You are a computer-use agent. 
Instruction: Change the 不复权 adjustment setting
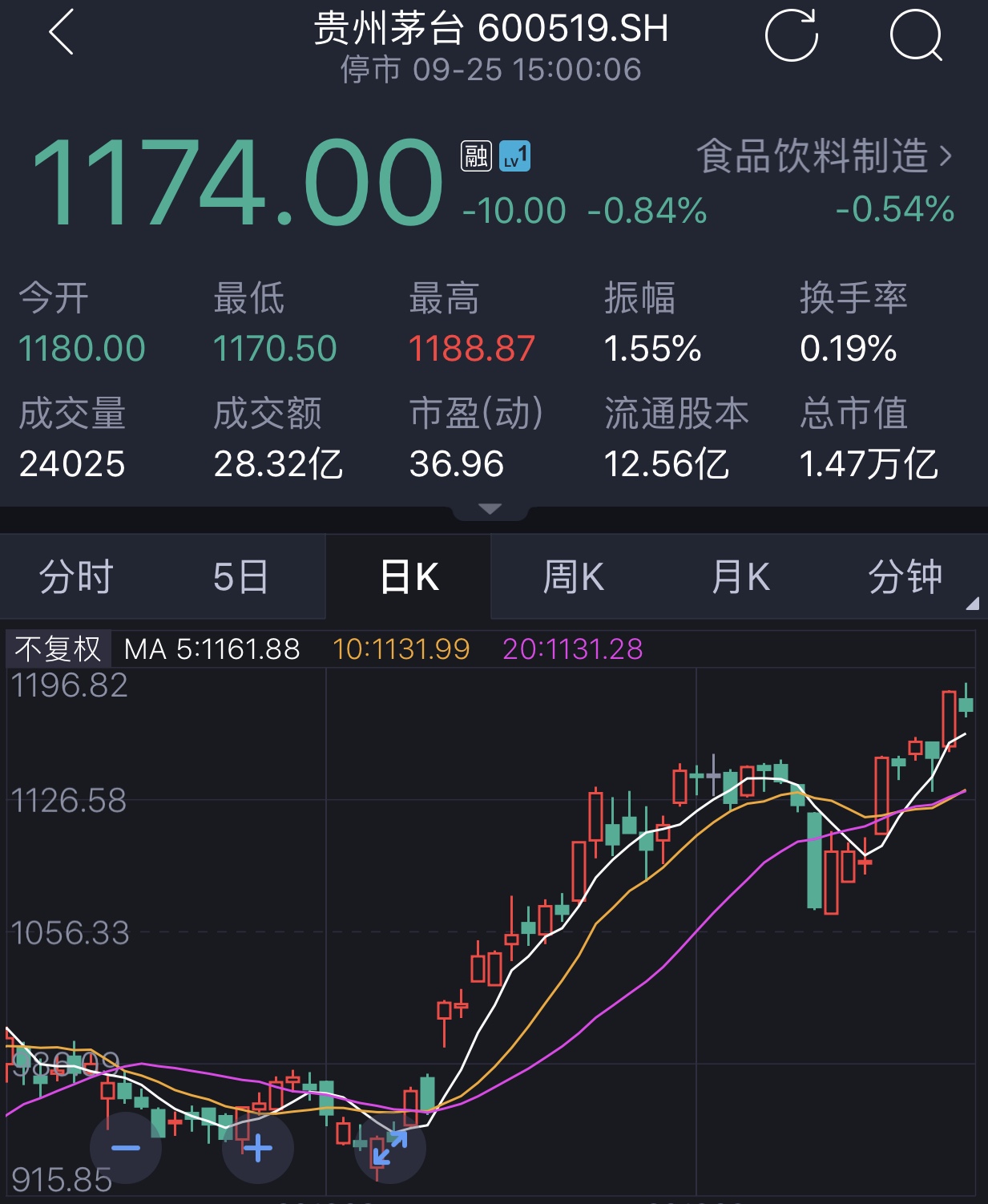(58, 648)
